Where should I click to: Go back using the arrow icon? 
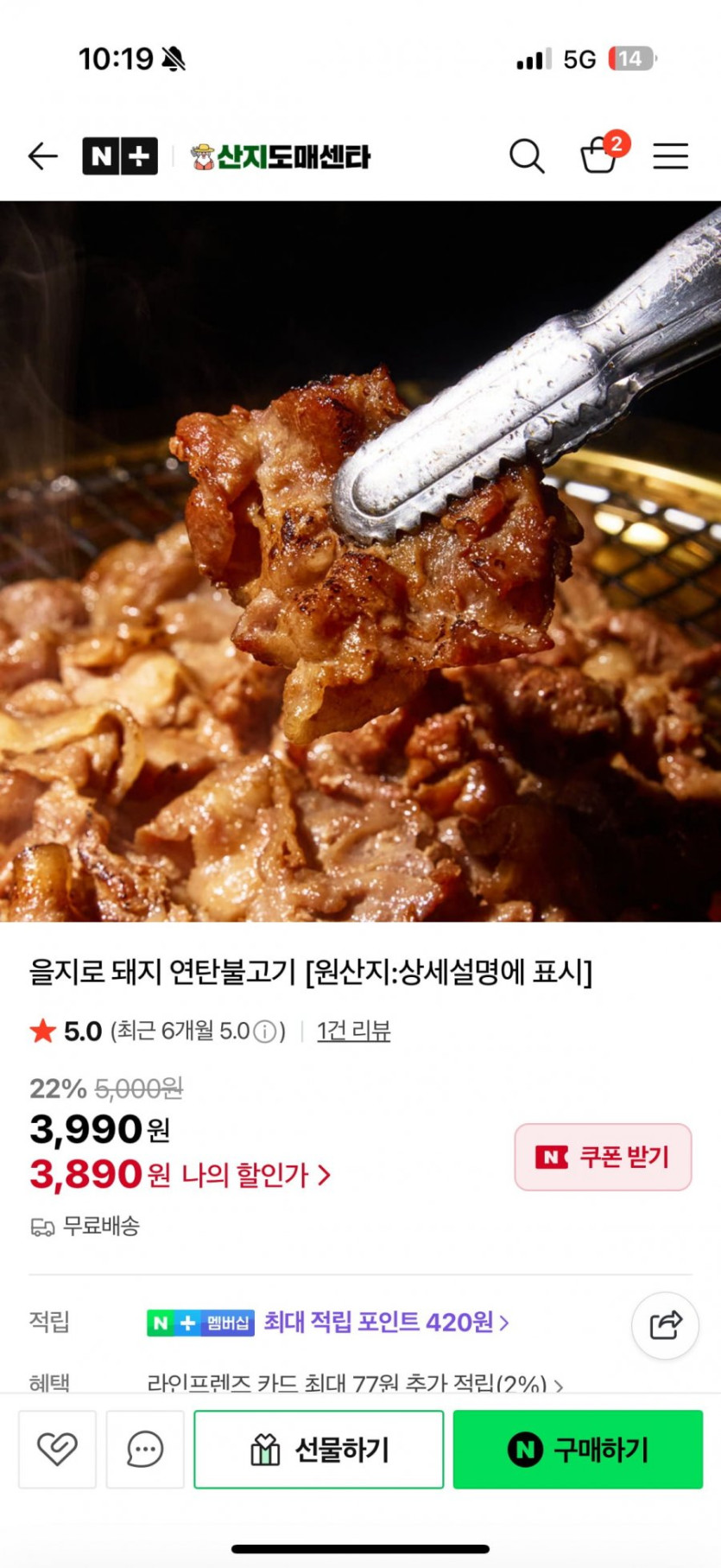(x=42, y=156)
